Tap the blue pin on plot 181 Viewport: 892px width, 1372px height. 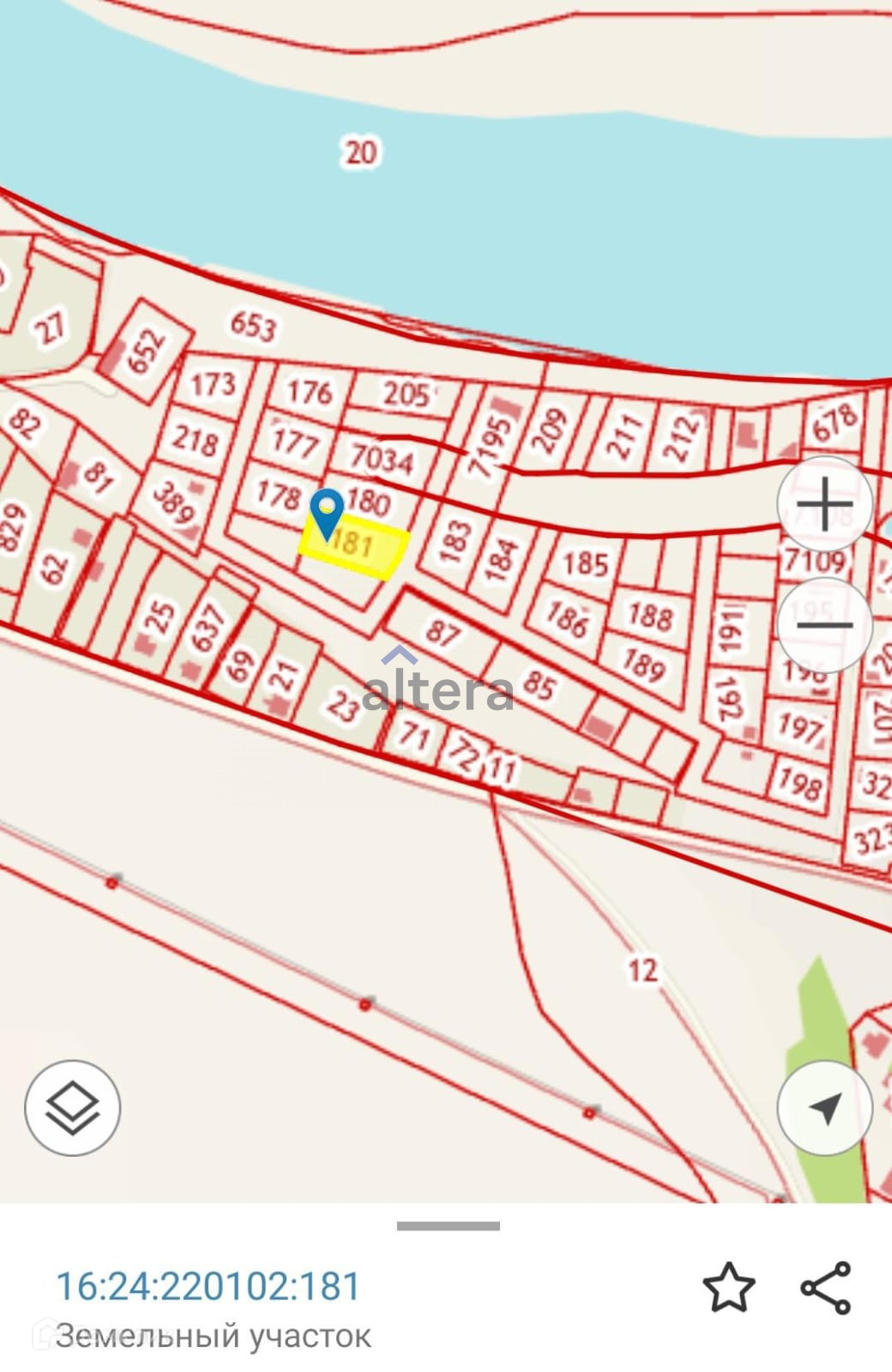[x=326, y=513]
